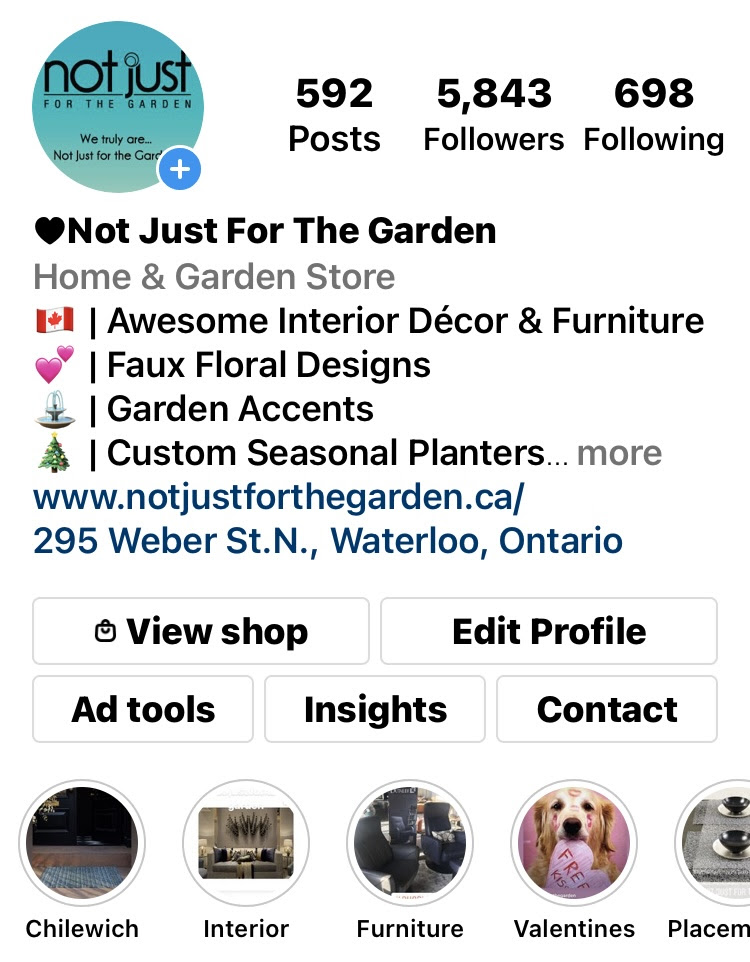Show the 698 Following list
750x962 pixels.
(x=654, y=116)
